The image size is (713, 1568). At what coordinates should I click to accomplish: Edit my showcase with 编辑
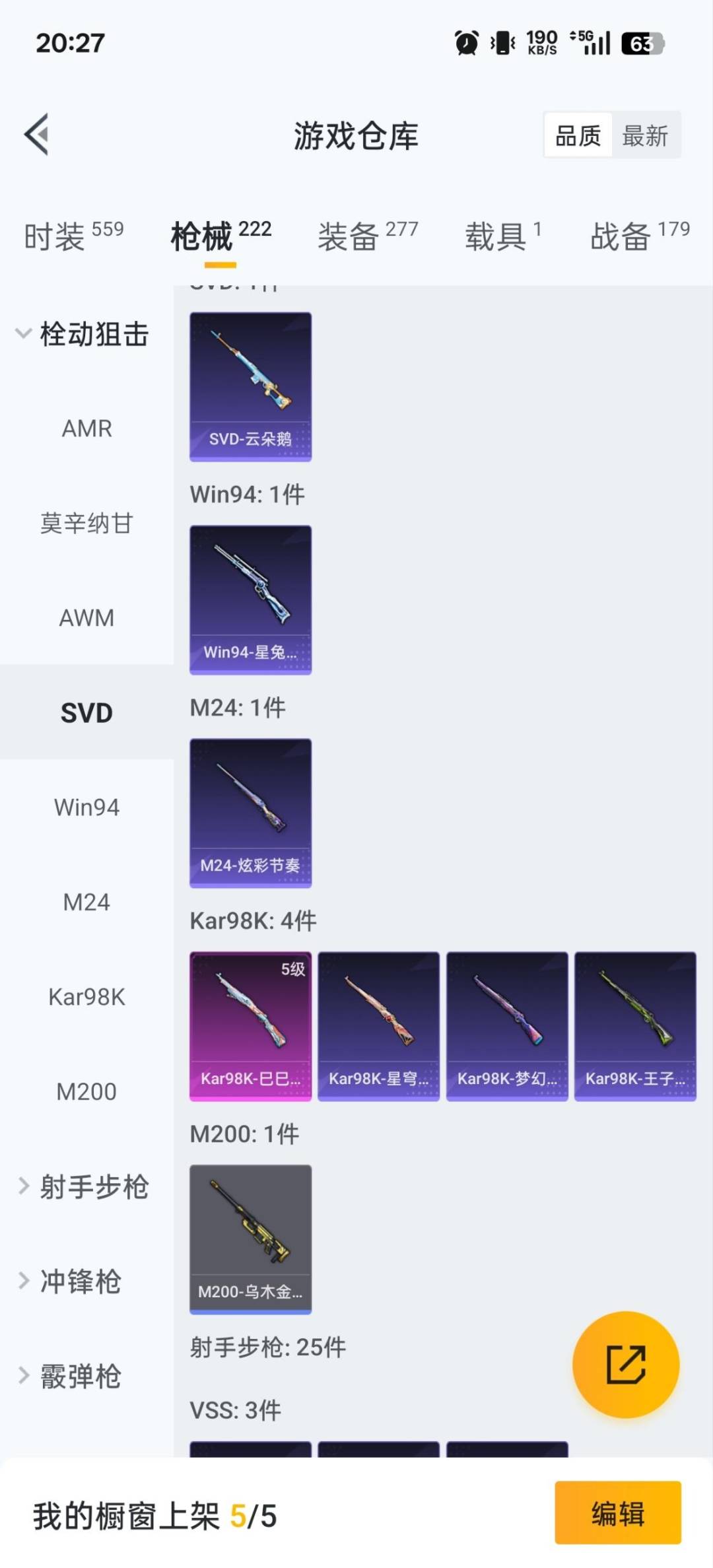click(x=617, y=1513)
